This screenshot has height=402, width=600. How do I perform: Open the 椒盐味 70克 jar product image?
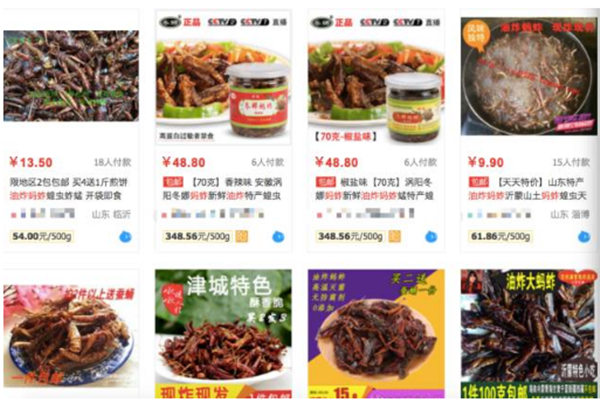point(375,78)
